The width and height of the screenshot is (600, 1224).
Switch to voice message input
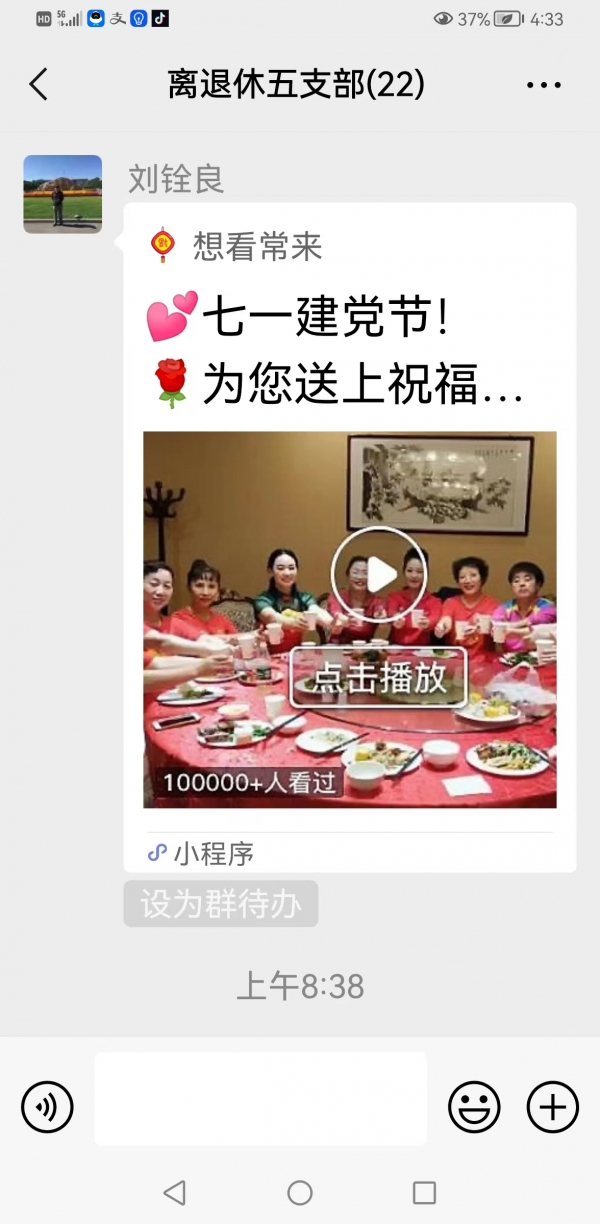pyautogui.click(x=47, y=1107)
